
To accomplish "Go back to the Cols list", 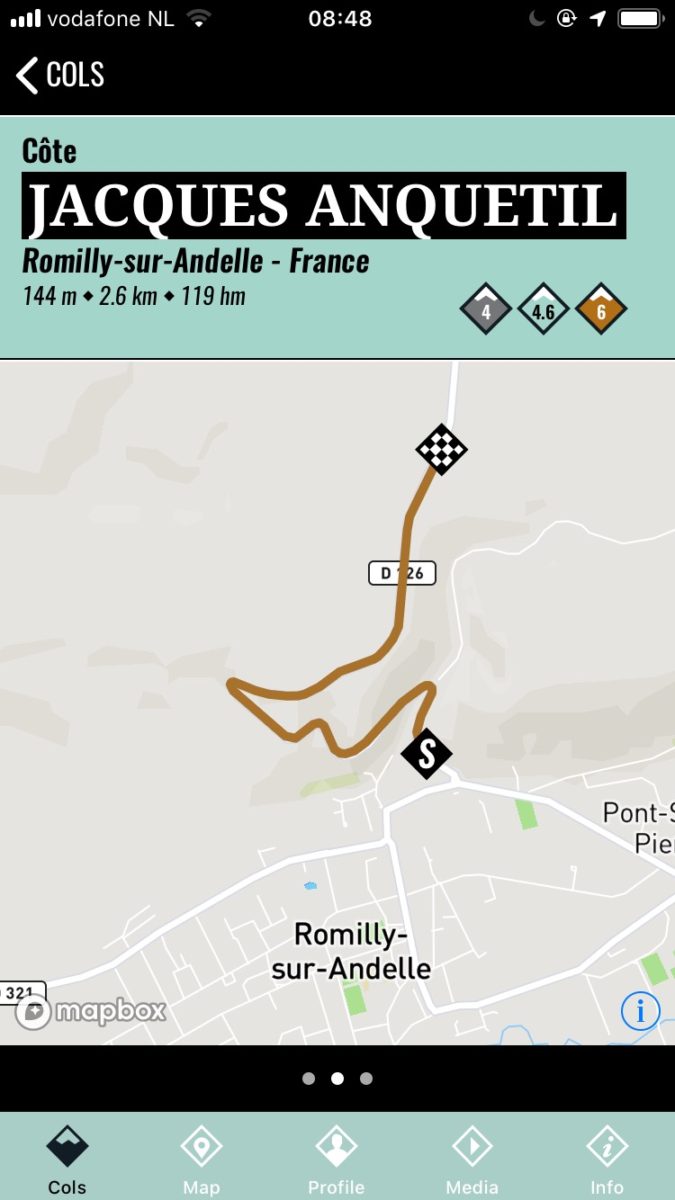I will (x=60, y=75).
